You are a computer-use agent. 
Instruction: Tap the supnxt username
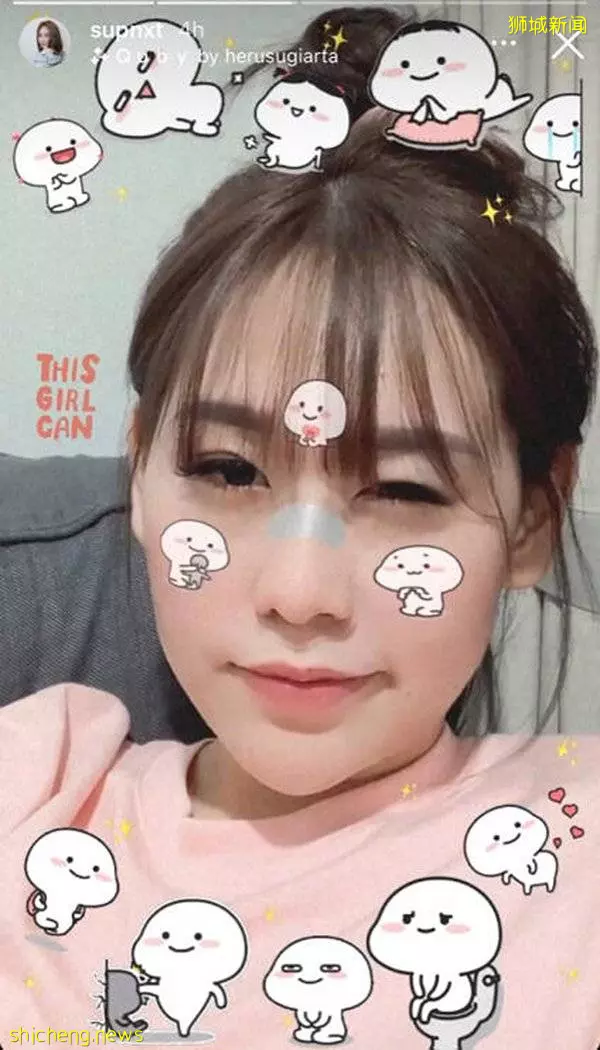tap(126, 31)
